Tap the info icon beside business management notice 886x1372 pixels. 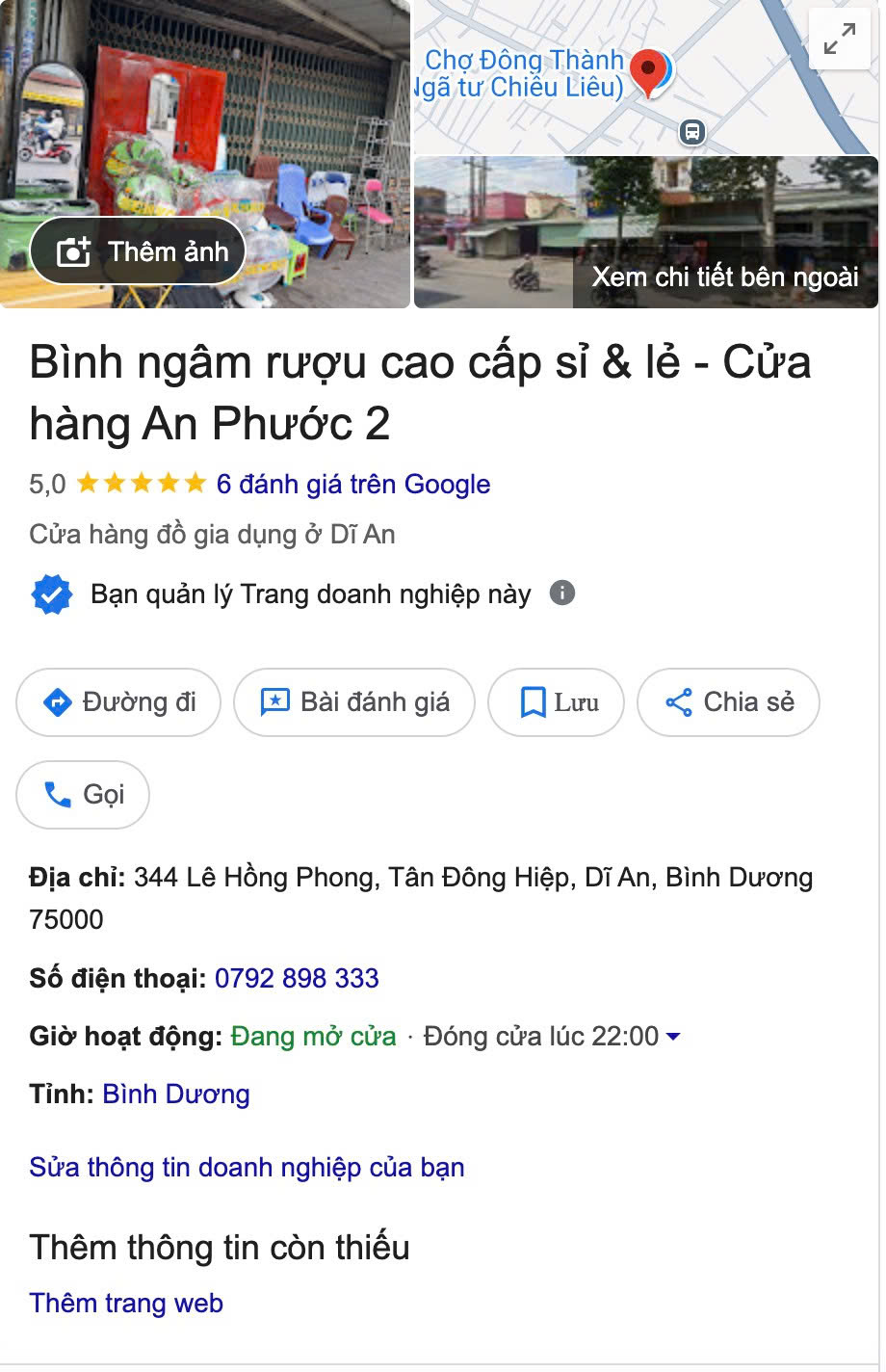tap(562, 593)
